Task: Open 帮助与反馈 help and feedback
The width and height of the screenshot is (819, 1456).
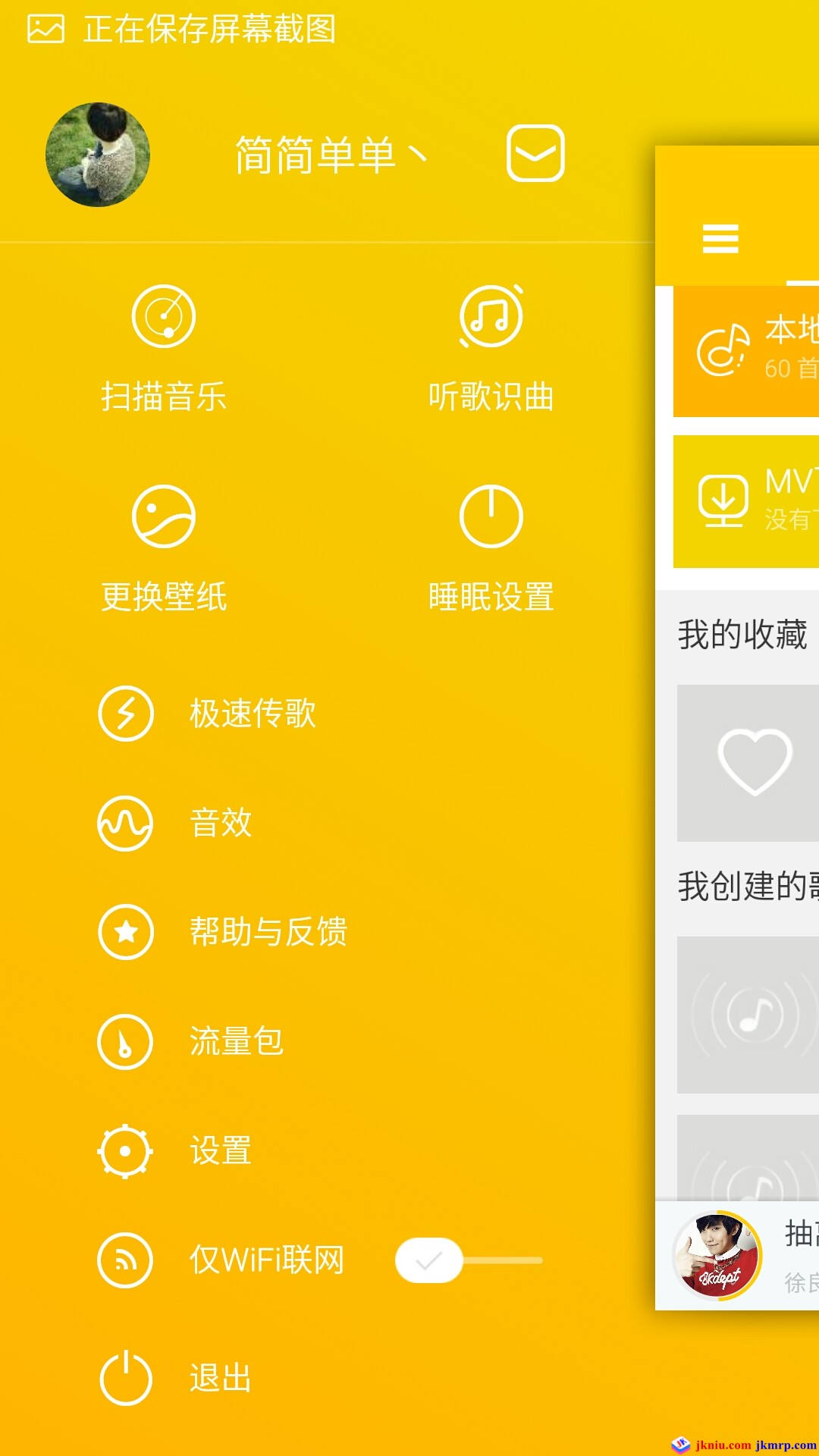Action: point(268,932)
